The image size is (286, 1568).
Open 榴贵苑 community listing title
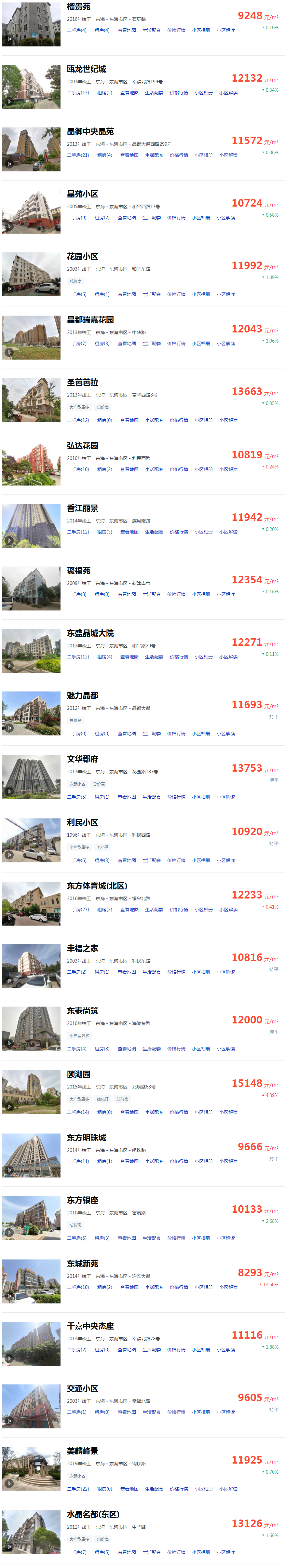pyautogui.click(x=78, y=7)
